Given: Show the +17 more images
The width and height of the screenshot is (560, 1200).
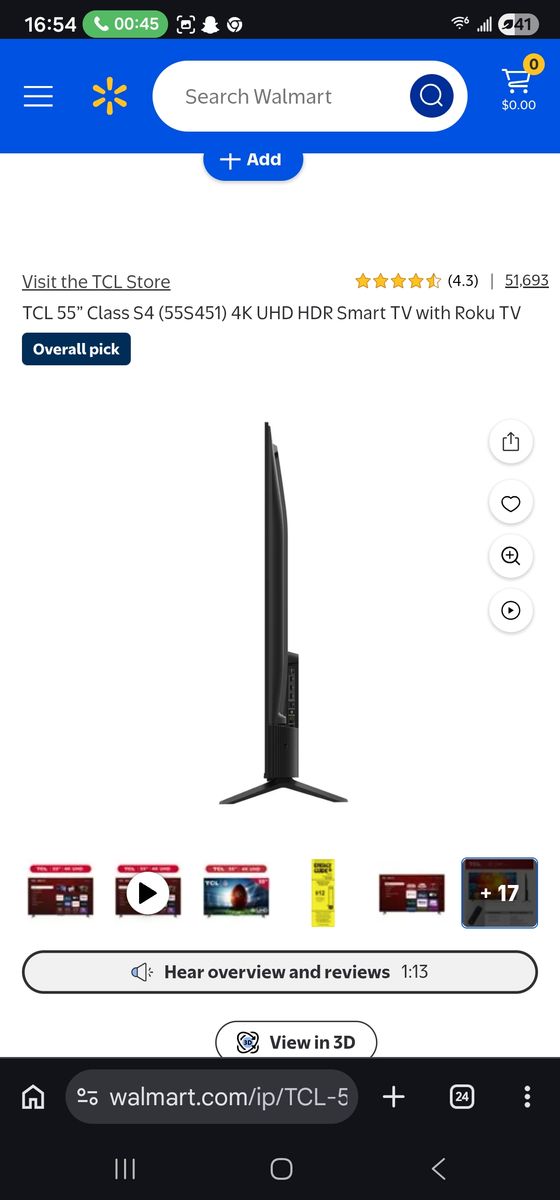Looking at the screenshot, I should [499, 893].
